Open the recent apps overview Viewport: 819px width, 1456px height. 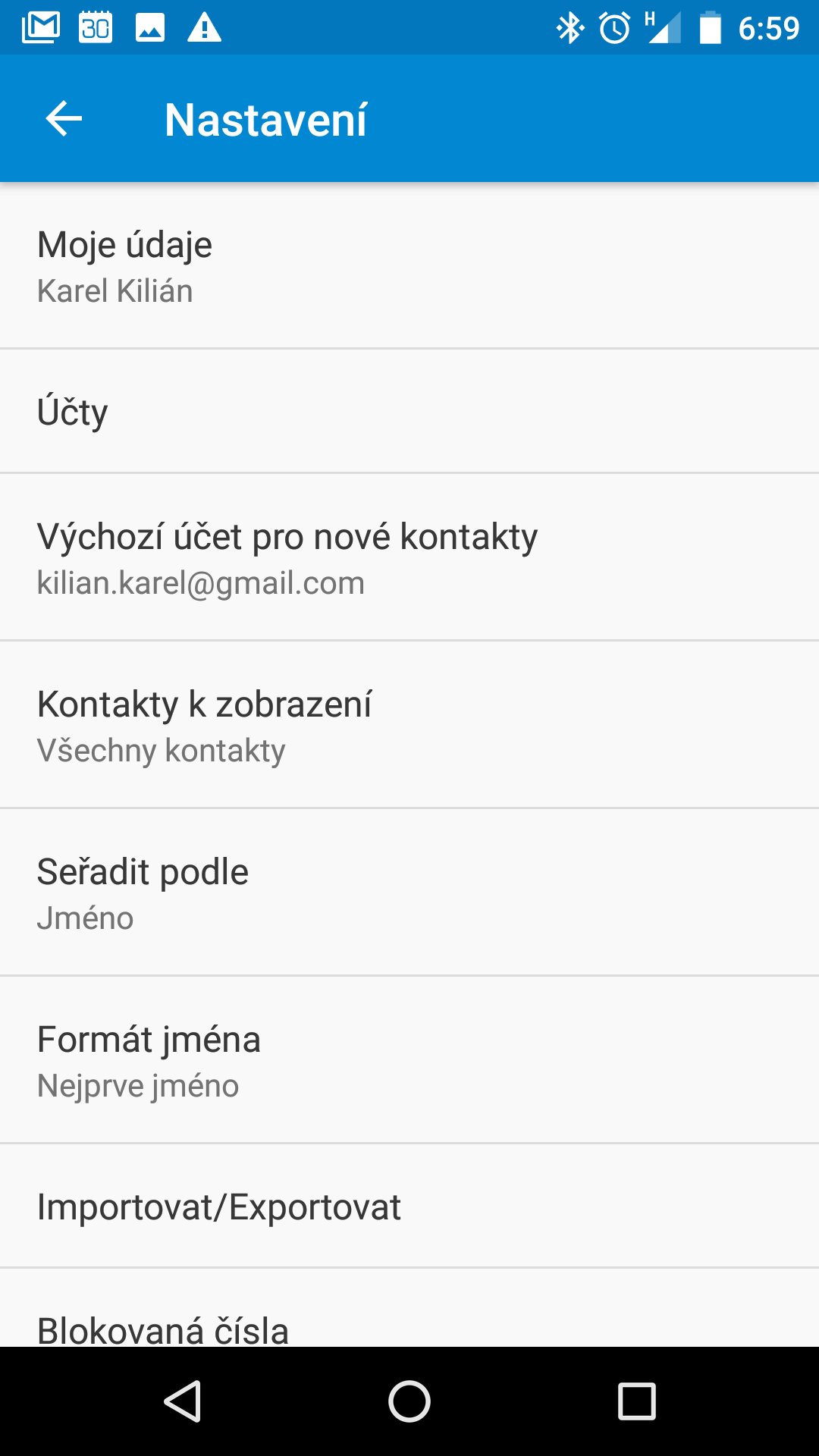click(636, 1401)
